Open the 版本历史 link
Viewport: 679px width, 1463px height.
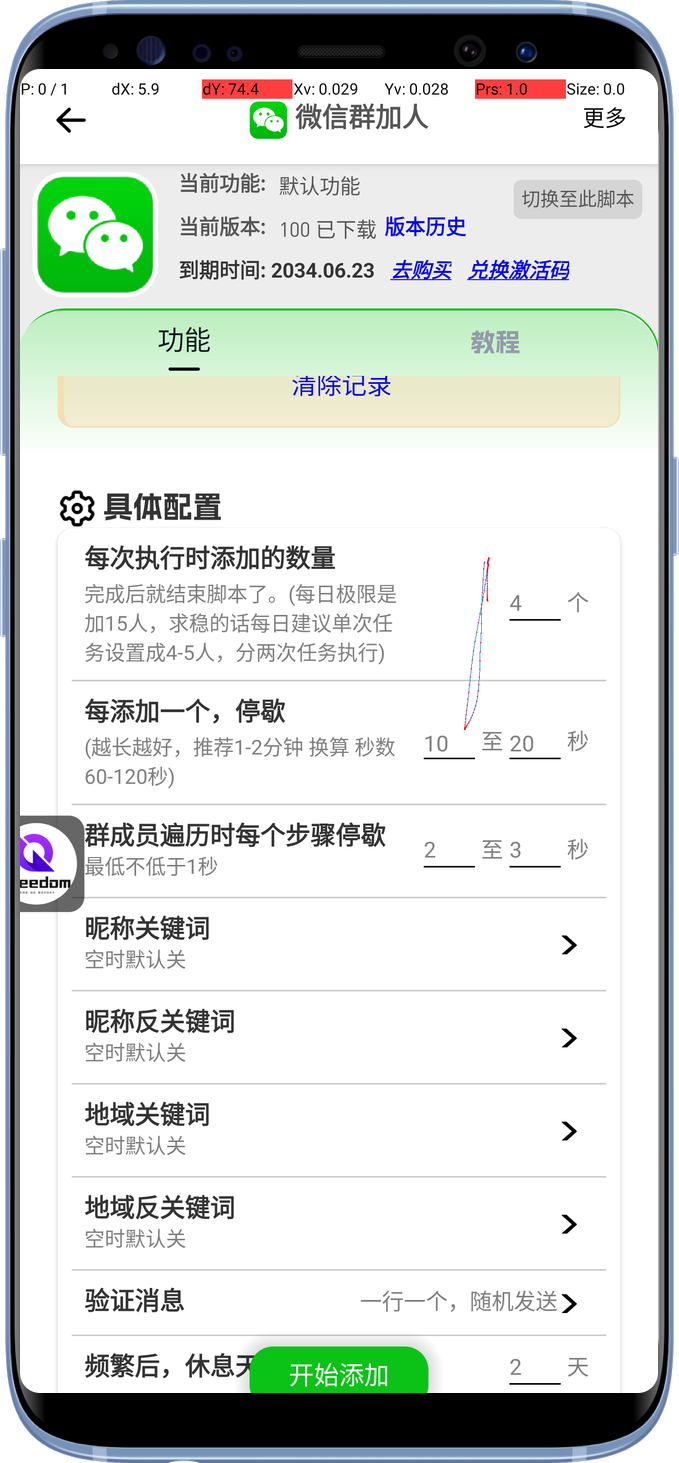tap(425, 227)
